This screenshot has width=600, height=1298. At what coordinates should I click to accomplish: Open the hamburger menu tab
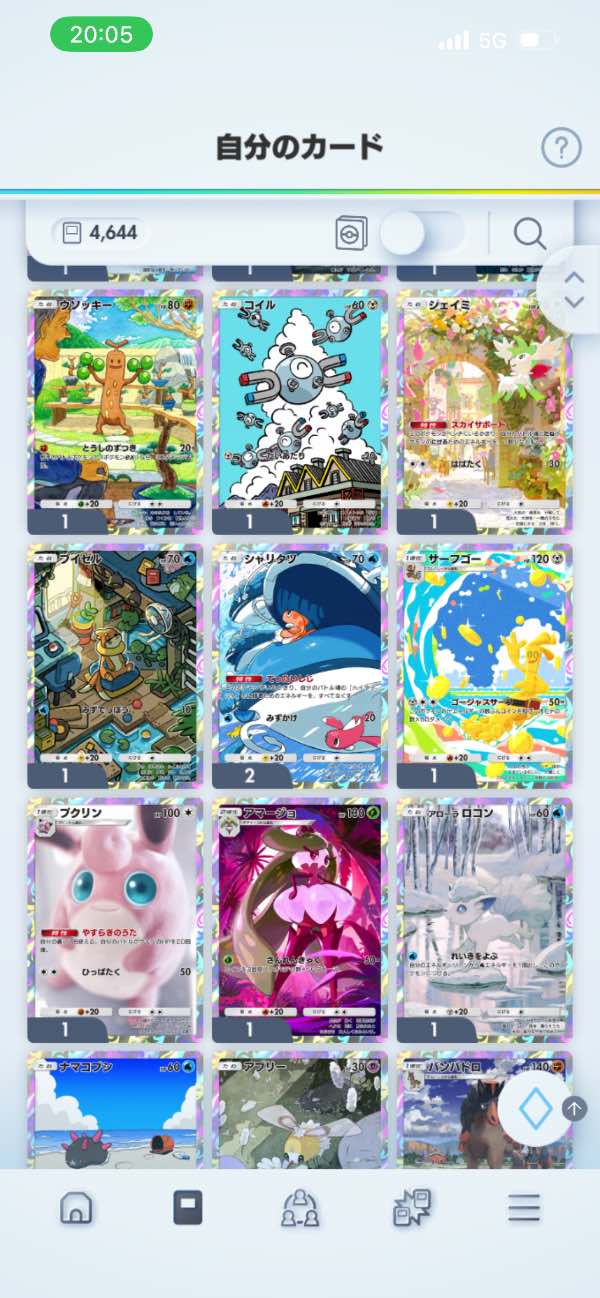(523, 1208)
